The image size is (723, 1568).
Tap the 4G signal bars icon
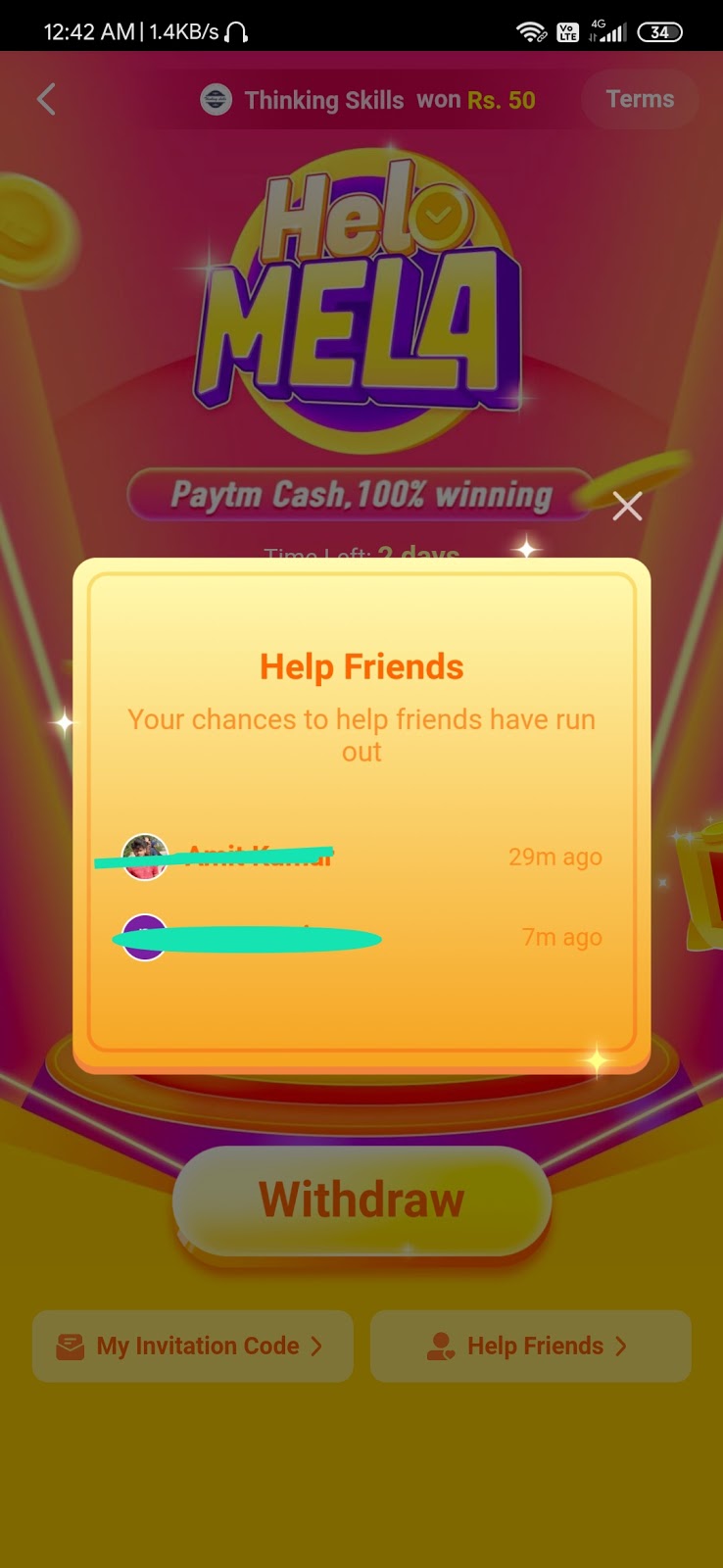pos(610,30)
